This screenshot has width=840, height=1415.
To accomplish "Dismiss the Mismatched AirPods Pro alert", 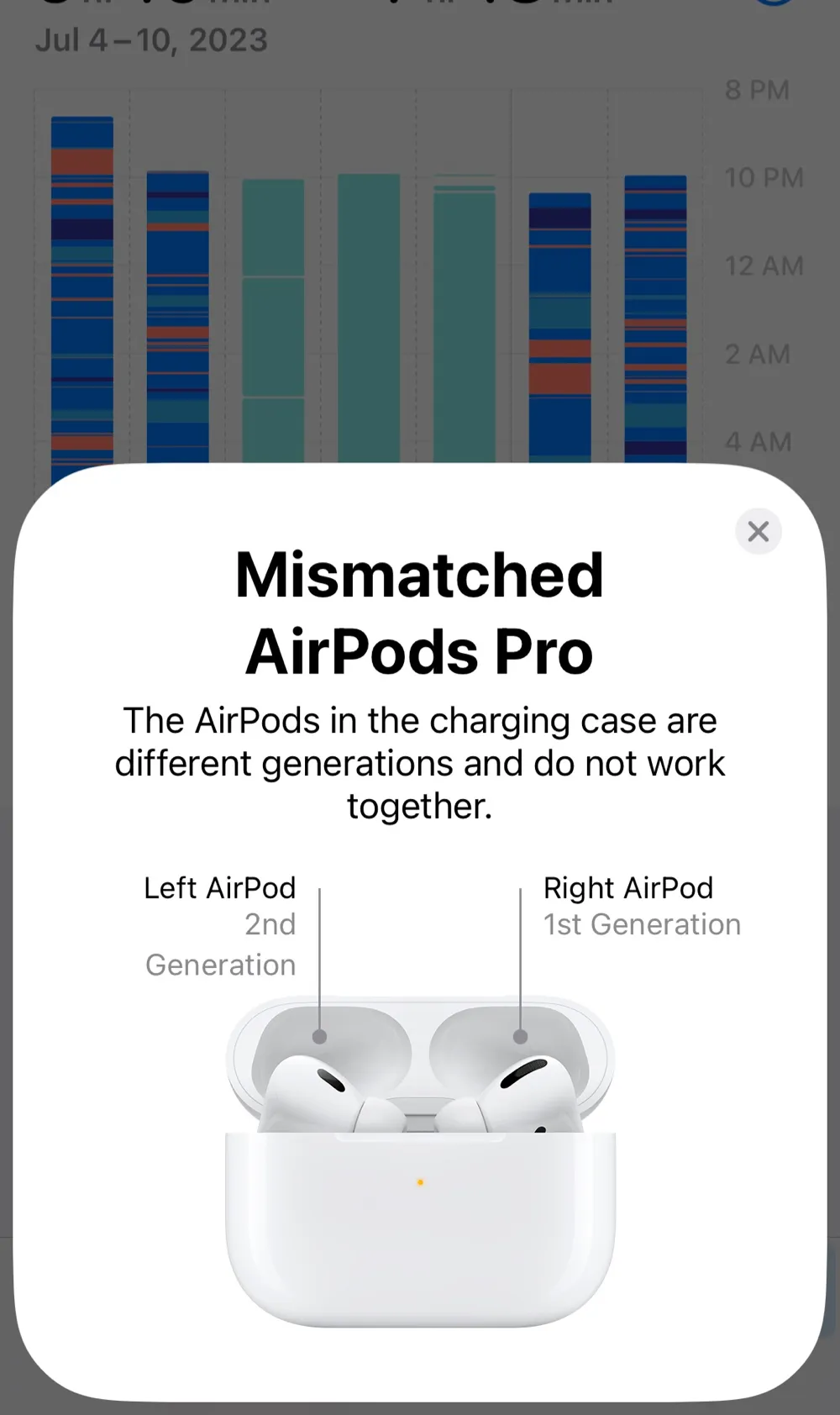I will tap(759, 532).
